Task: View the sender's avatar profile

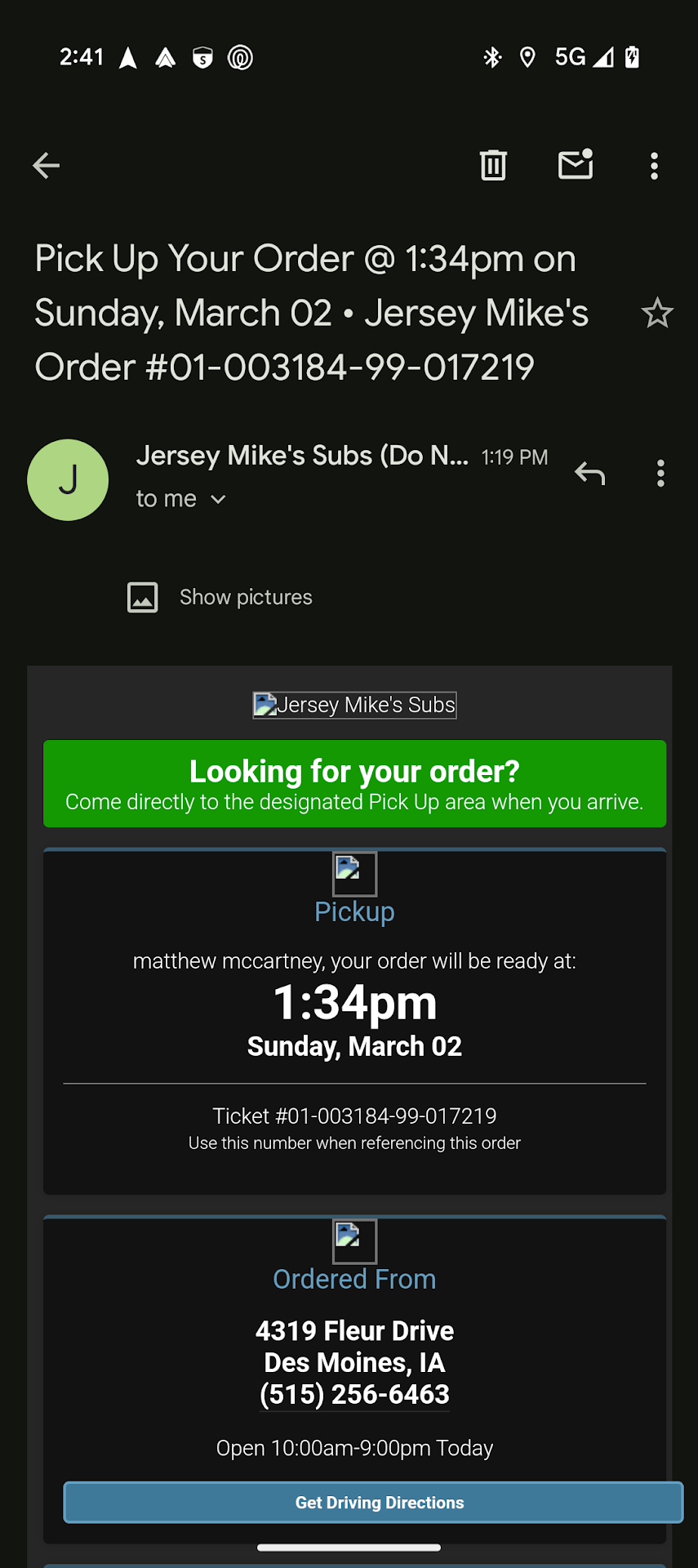Action: point(69,480)
